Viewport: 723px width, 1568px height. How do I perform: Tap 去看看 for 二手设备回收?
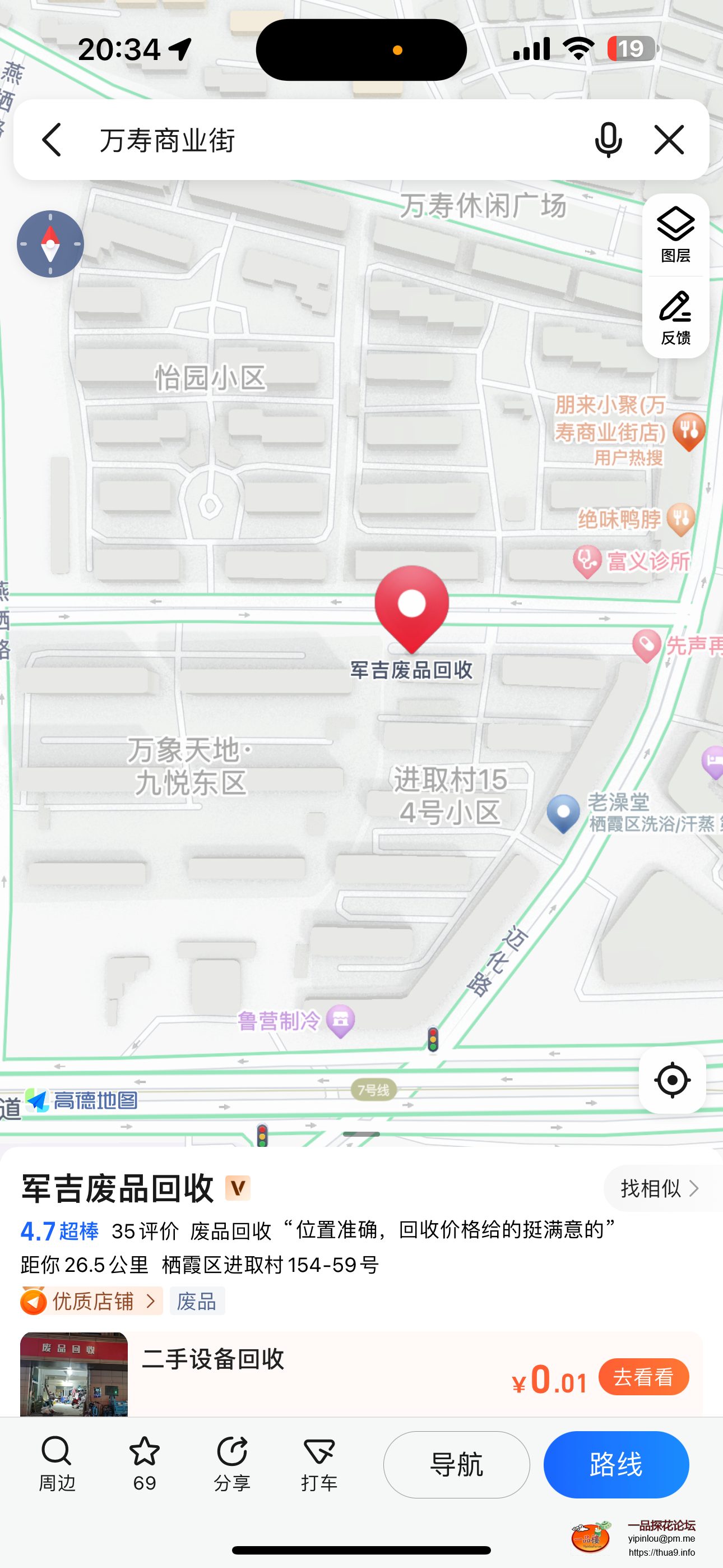click(x=643, y=1376)
